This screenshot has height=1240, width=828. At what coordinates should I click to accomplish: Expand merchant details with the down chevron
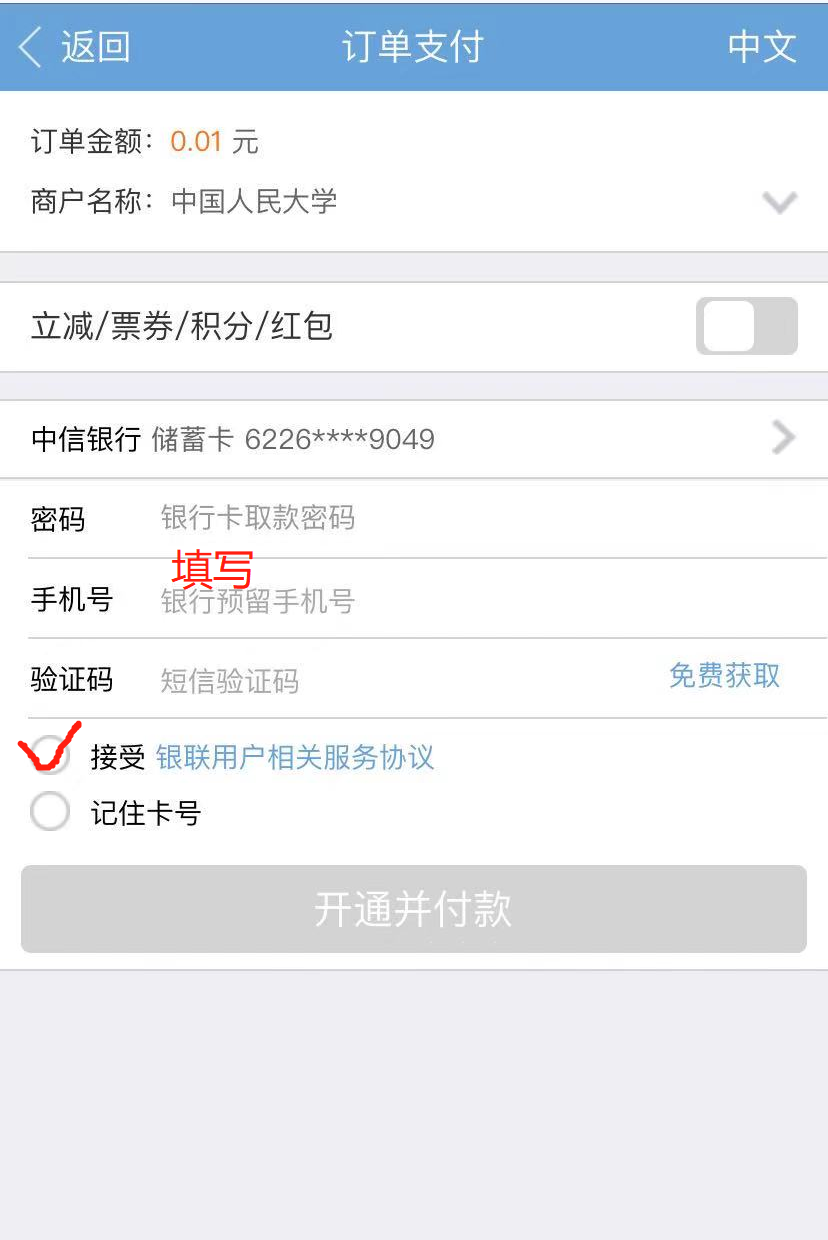tap(779, 202)
